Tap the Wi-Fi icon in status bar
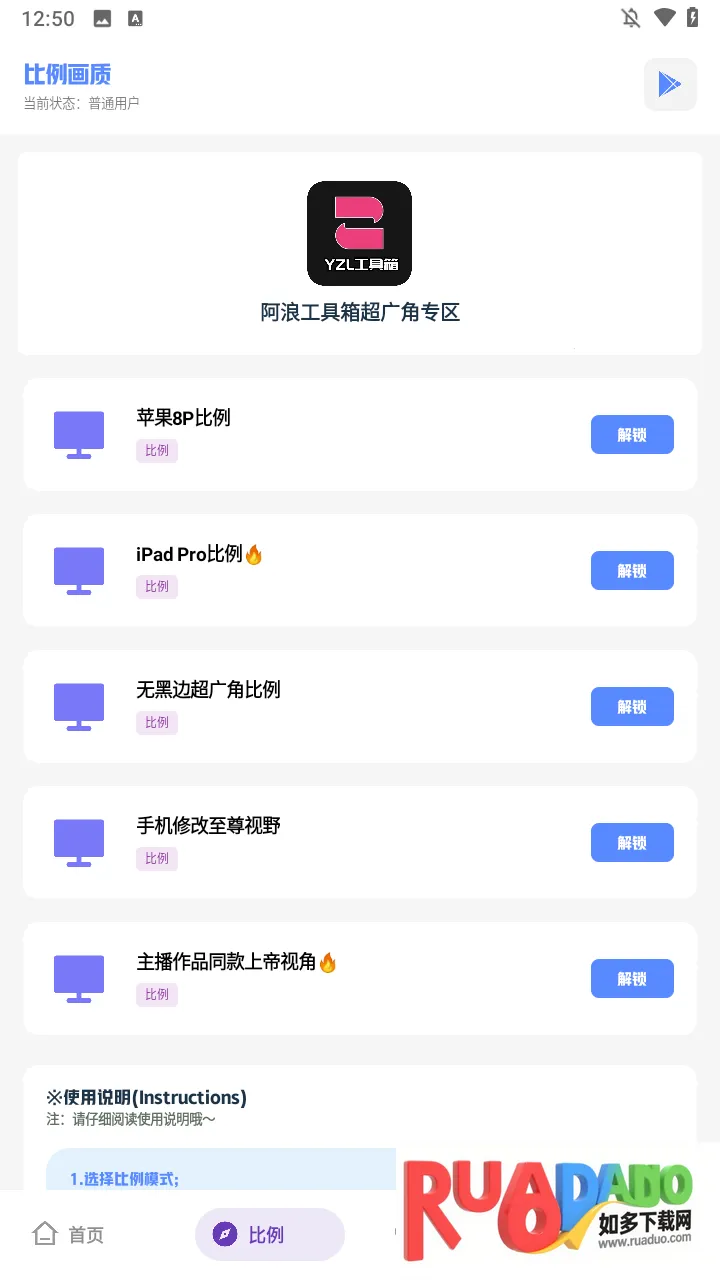Image resolution: width=720 pixels, height=1280 pixels. (x=663, y=17)
